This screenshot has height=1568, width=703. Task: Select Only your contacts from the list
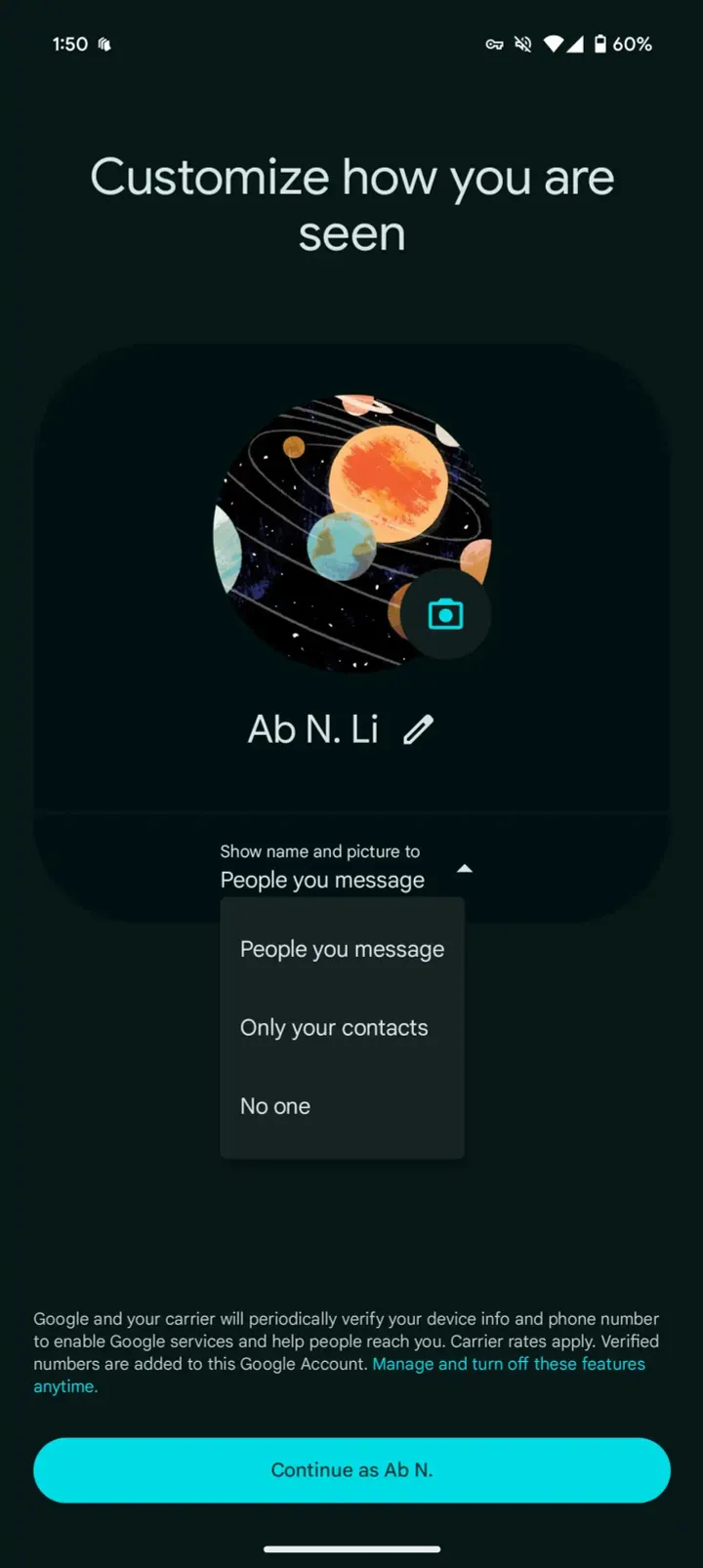pos(334,1027)
